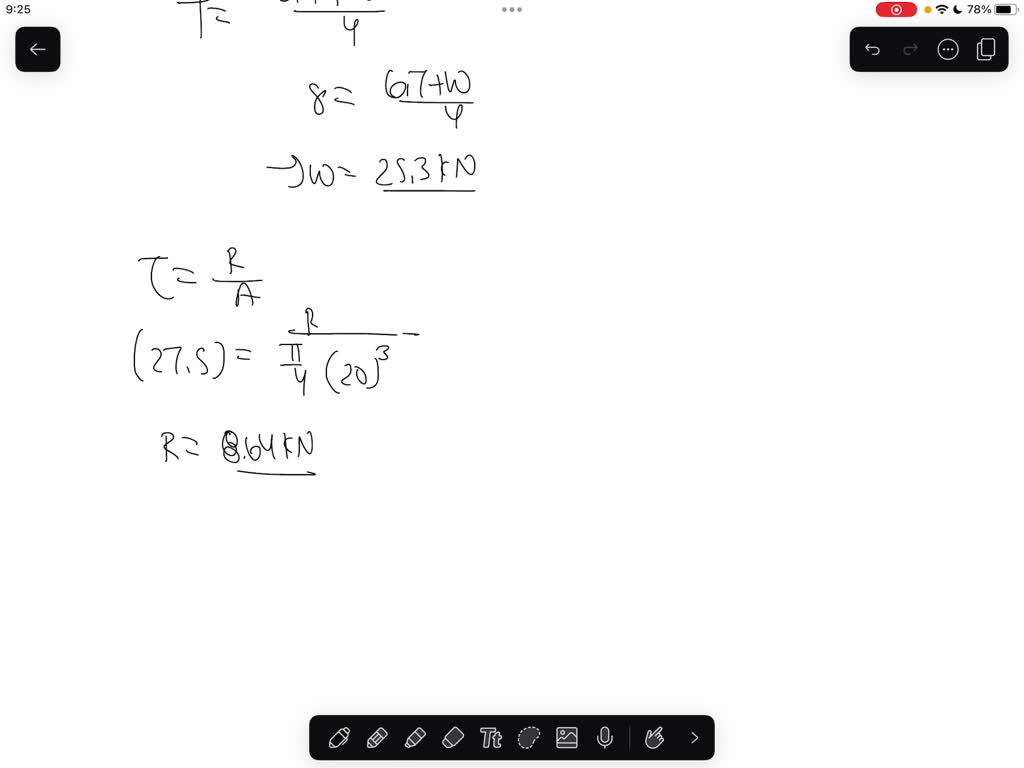
Task: Undo the last stroke
Action: point(872,49)
